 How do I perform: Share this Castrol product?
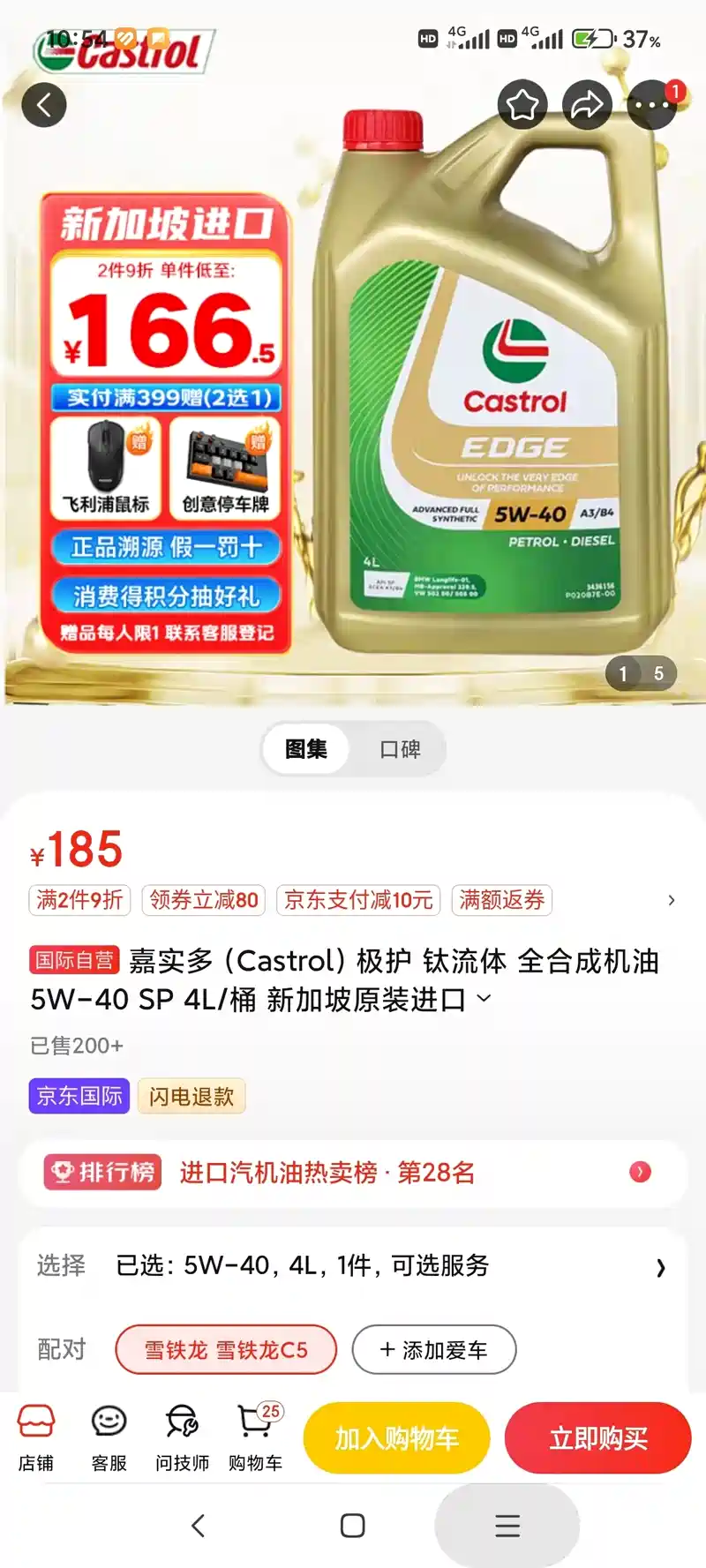[587, 105]
